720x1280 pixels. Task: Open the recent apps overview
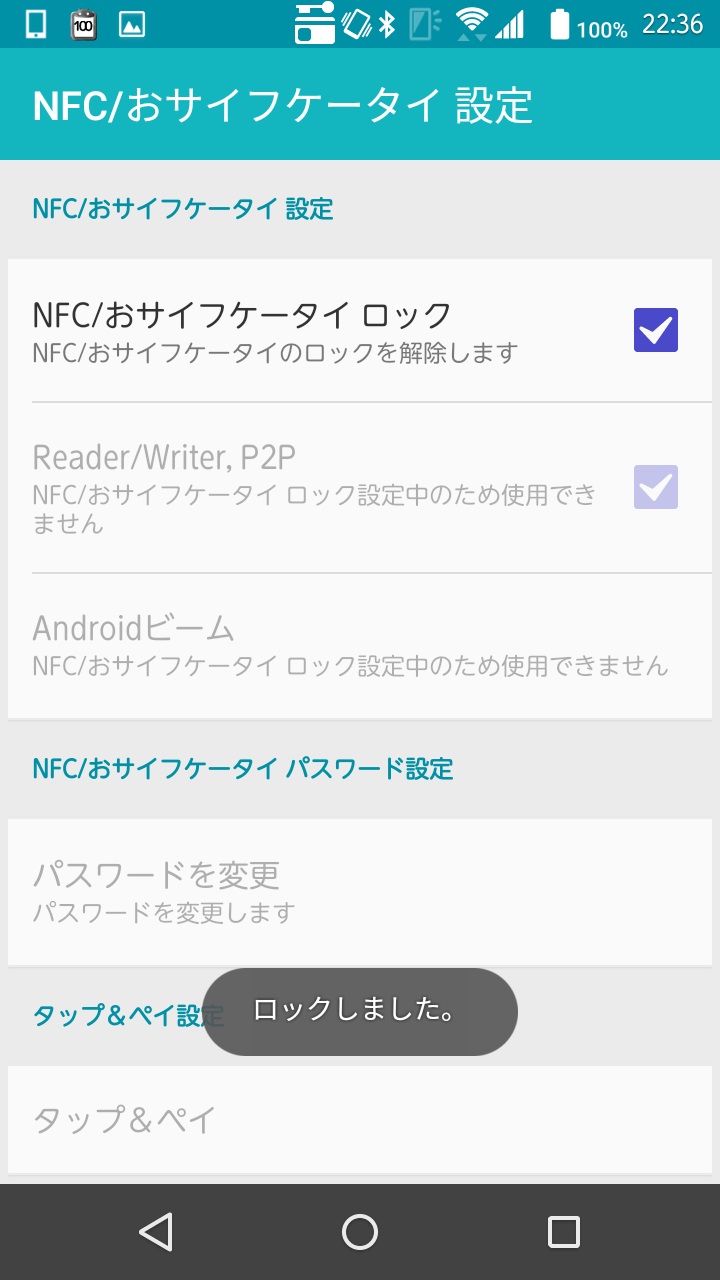tap(563, 1232)
